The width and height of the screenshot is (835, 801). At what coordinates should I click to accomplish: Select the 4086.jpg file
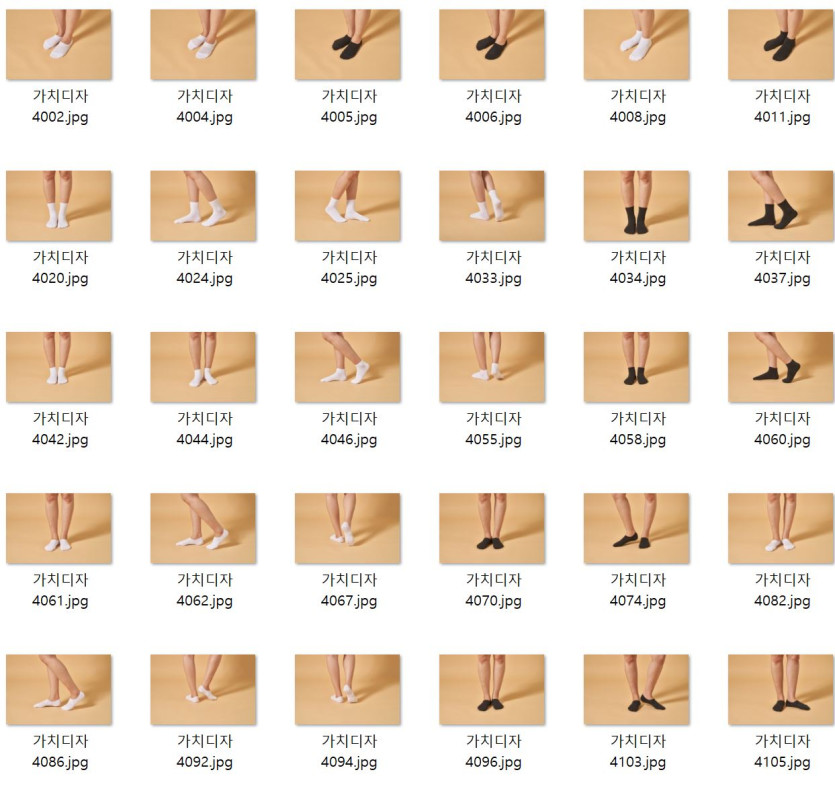59,690
